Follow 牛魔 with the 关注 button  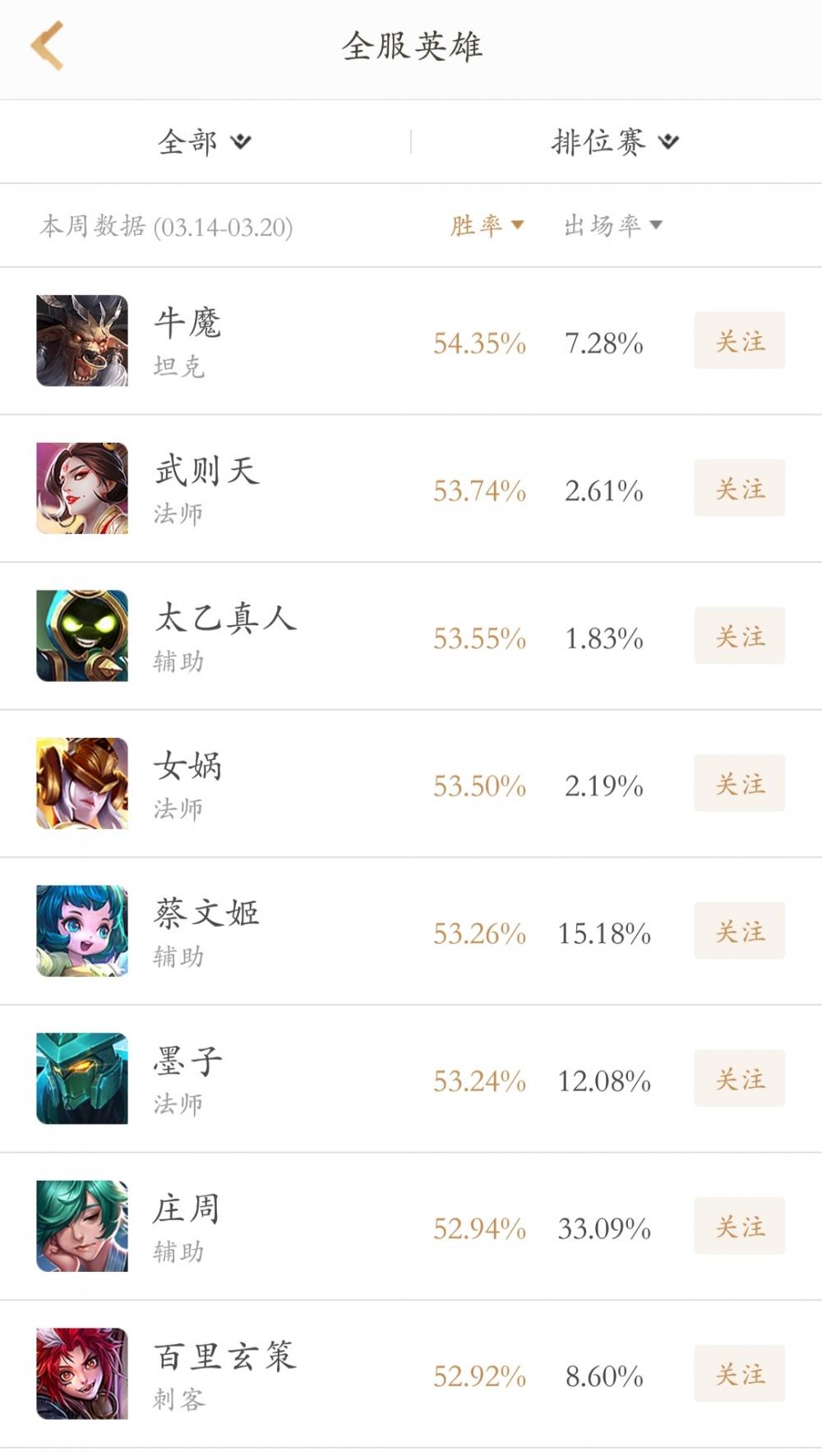click(x=739, y=341)
